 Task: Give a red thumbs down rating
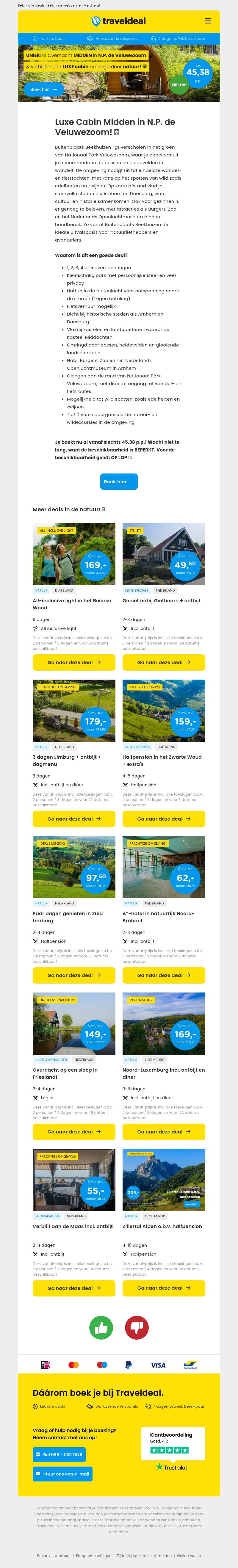point(136,1328)
